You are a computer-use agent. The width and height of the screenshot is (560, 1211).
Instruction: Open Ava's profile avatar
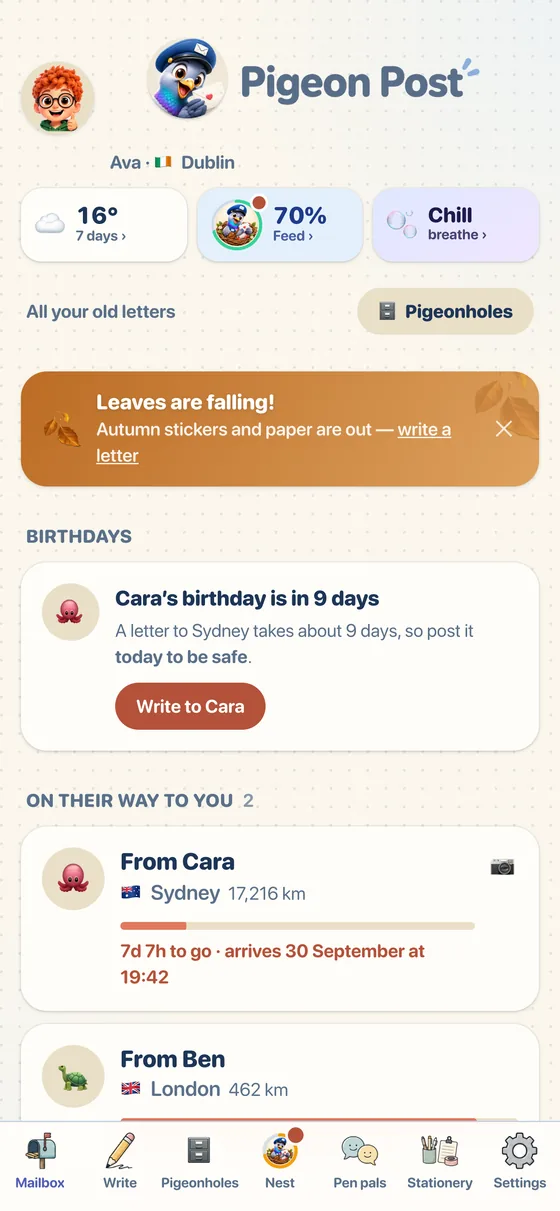pyautogui.click(x=57, y=99)
